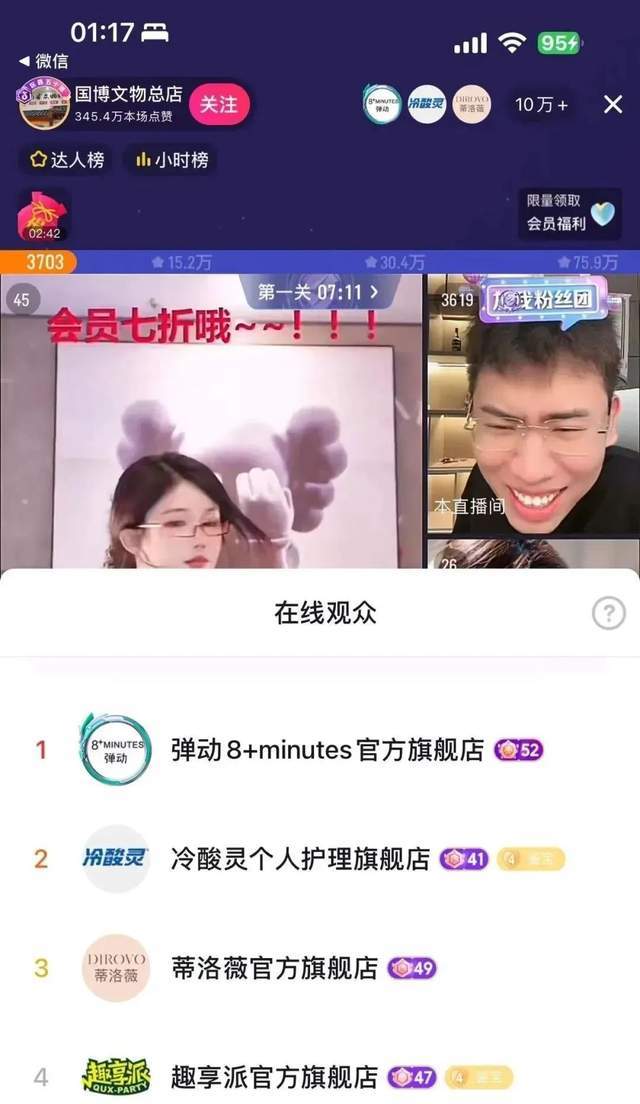The height and width of the screenshot is (1104, 640).
Task: Expand the 第一关 07:11 challenge banner
Action: click(318, 292)
